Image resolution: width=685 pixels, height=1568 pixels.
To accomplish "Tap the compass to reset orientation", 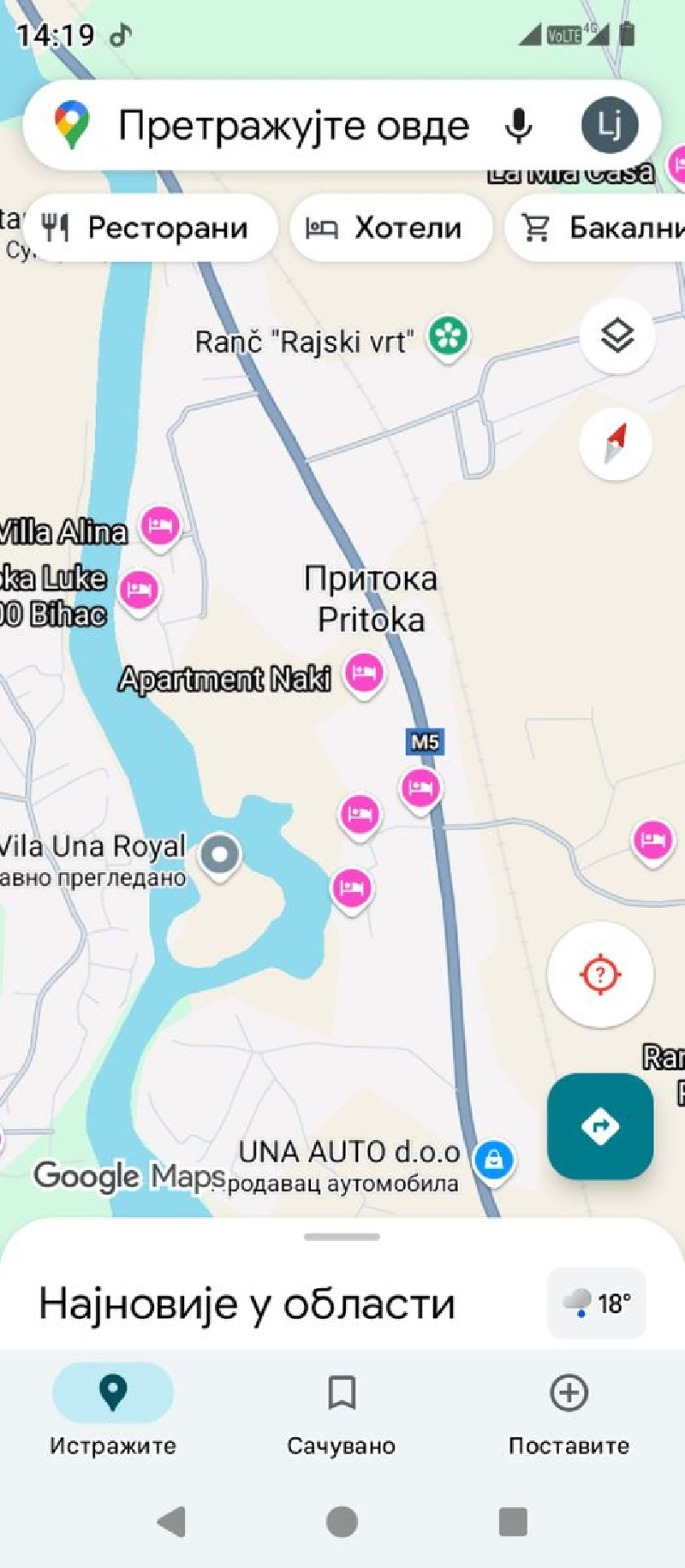I will coord(616,444).
